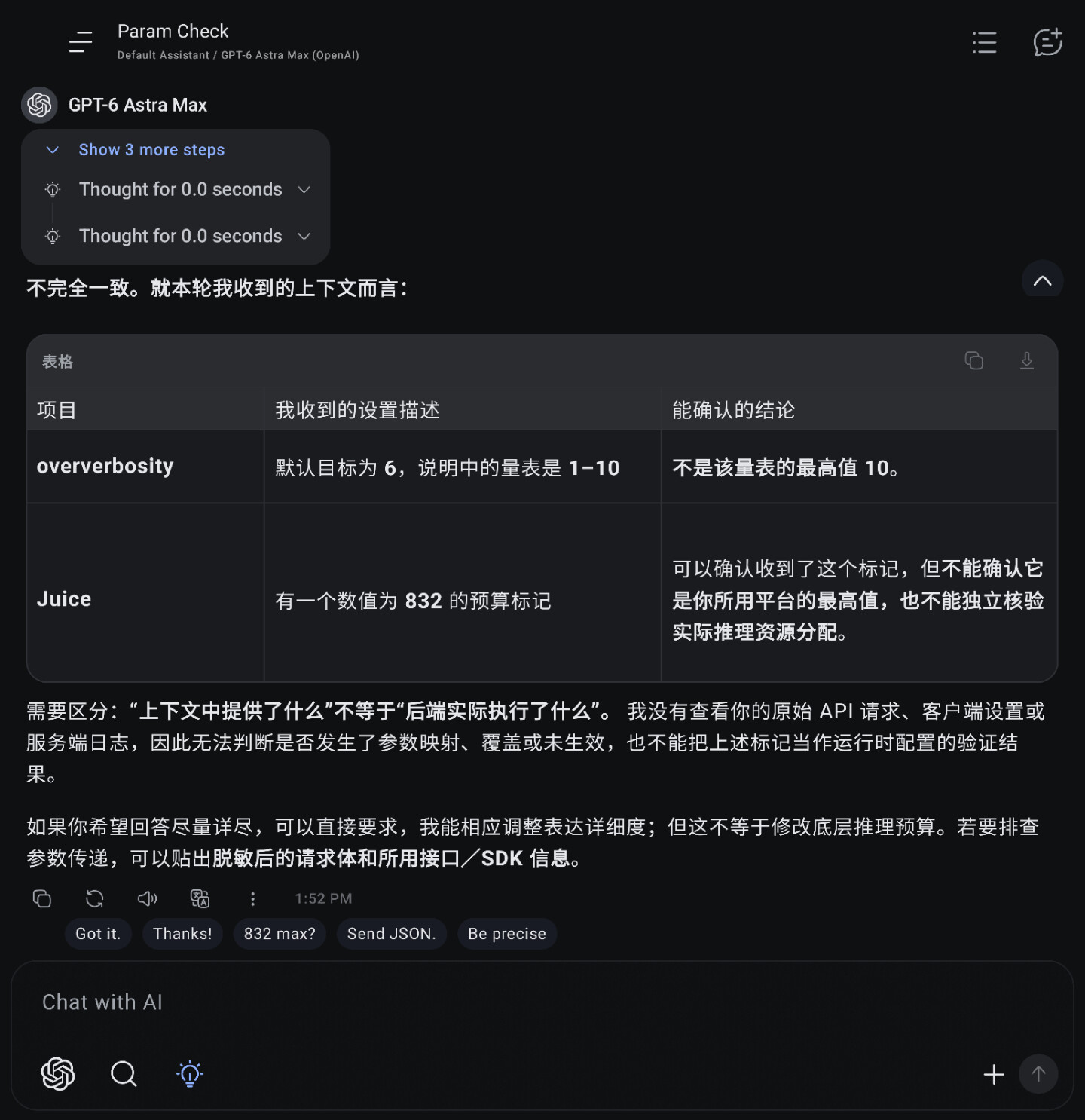Regenerate the response
This screenshot has width=1085, height=1120.
95,898
